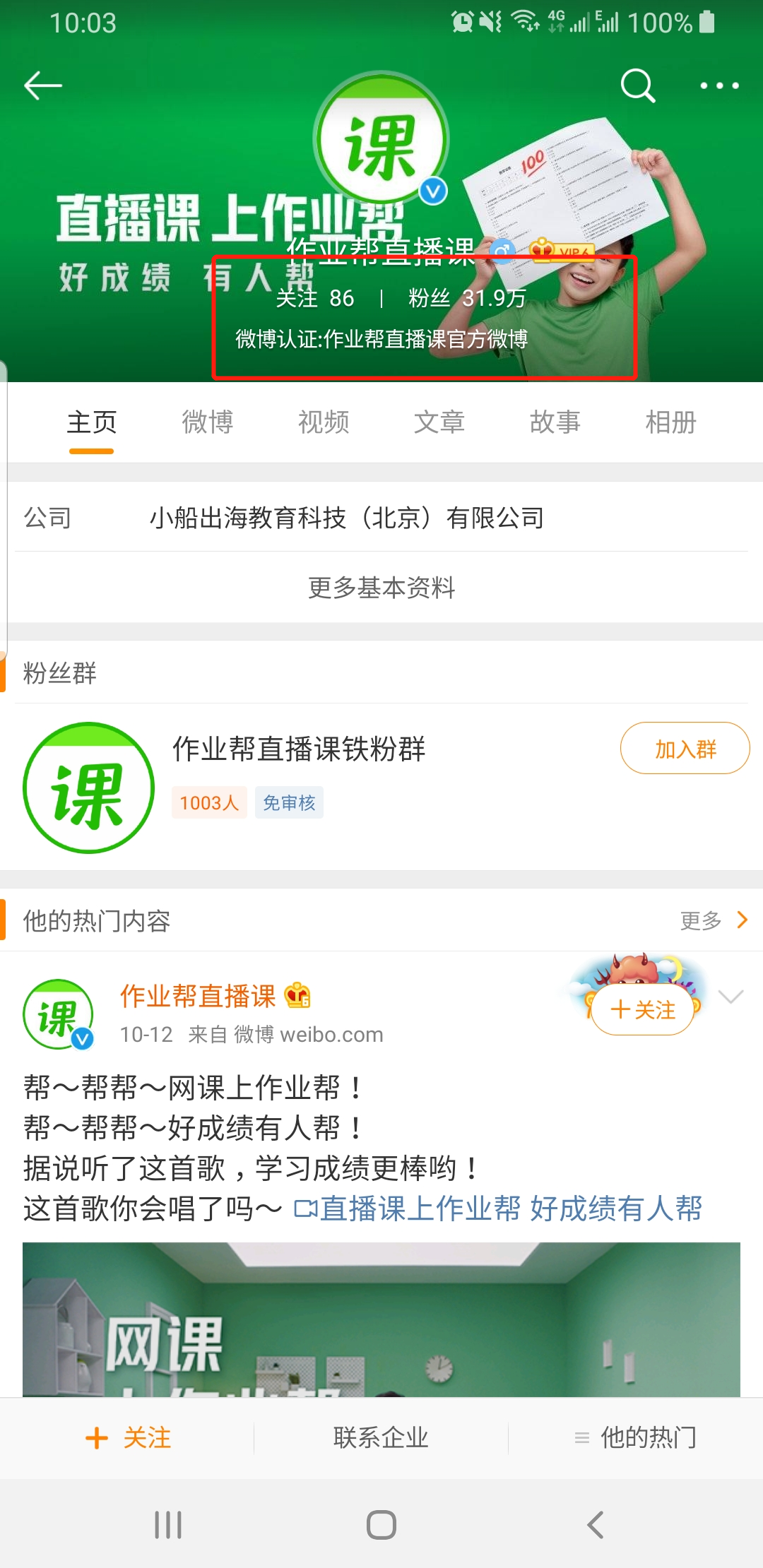Switch to the 相册 tab
Image resolution: width=763 pixels, height=1568 pixels.
[x=671, y=422]
